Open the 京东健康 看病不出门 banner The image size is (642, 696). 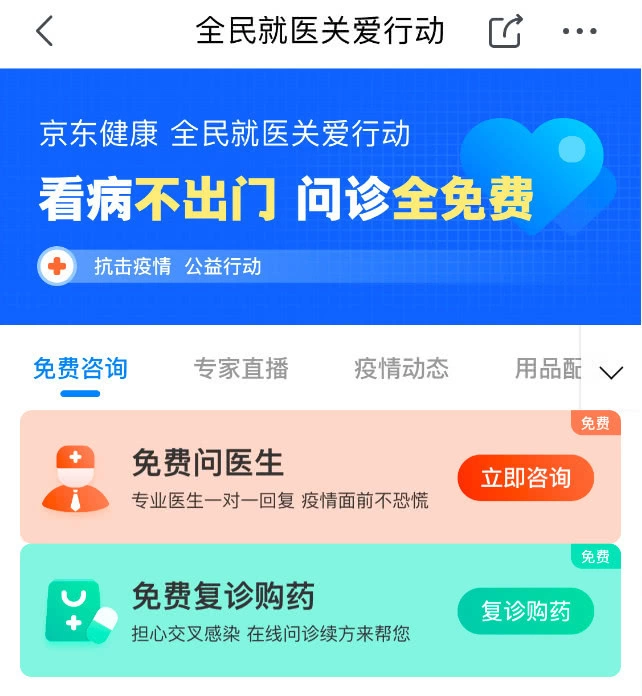click(320, 196)
